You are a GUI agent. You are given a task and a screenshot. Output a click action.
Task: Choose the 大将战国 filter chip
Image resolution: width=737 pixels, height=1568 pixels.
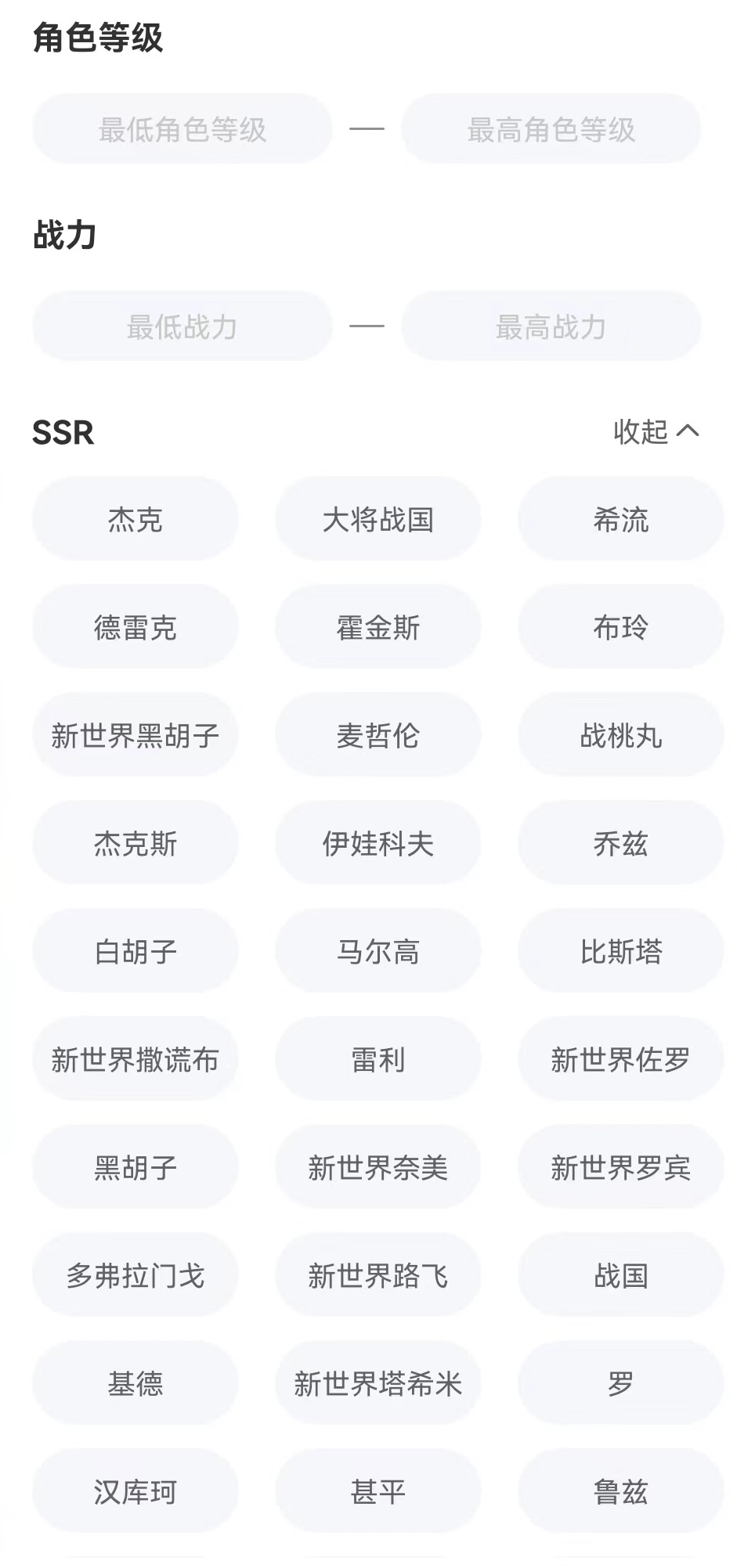378,519
